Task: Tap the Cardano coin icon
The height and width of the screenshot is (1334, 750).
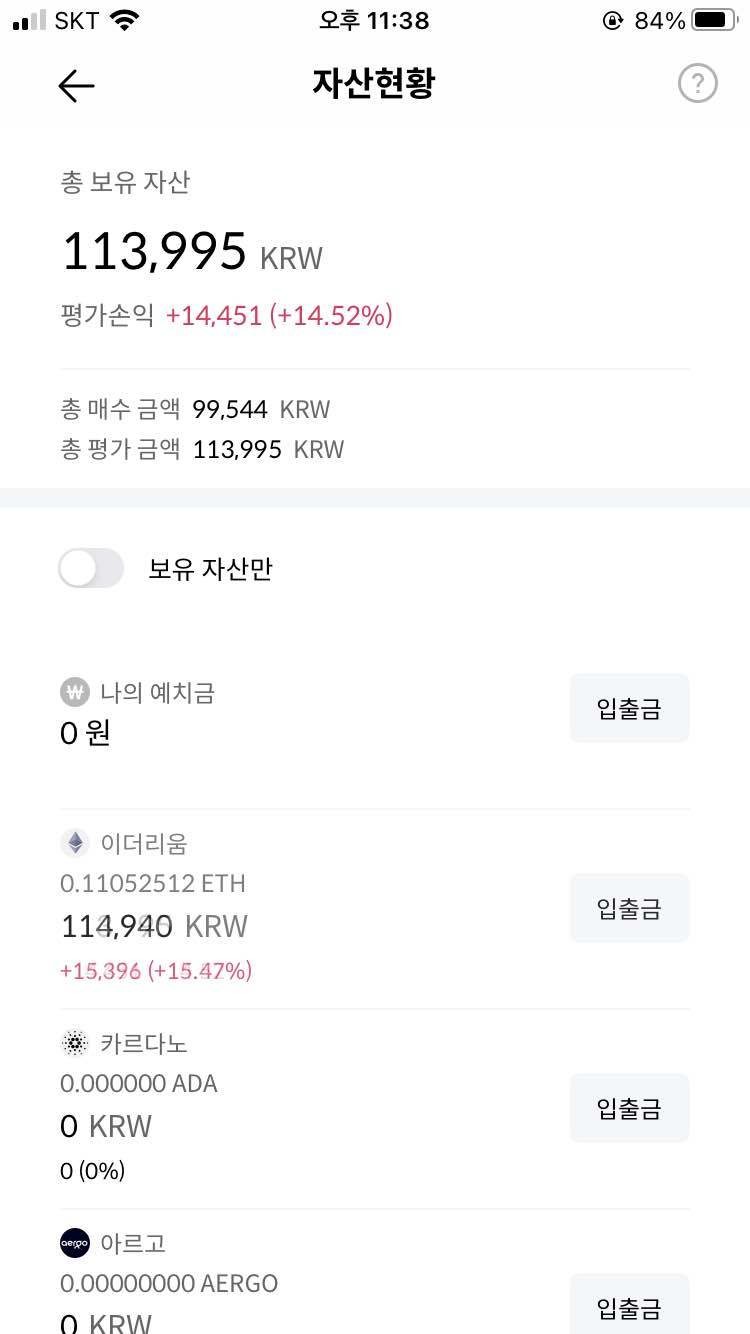Action: [x=75, y=1043]
